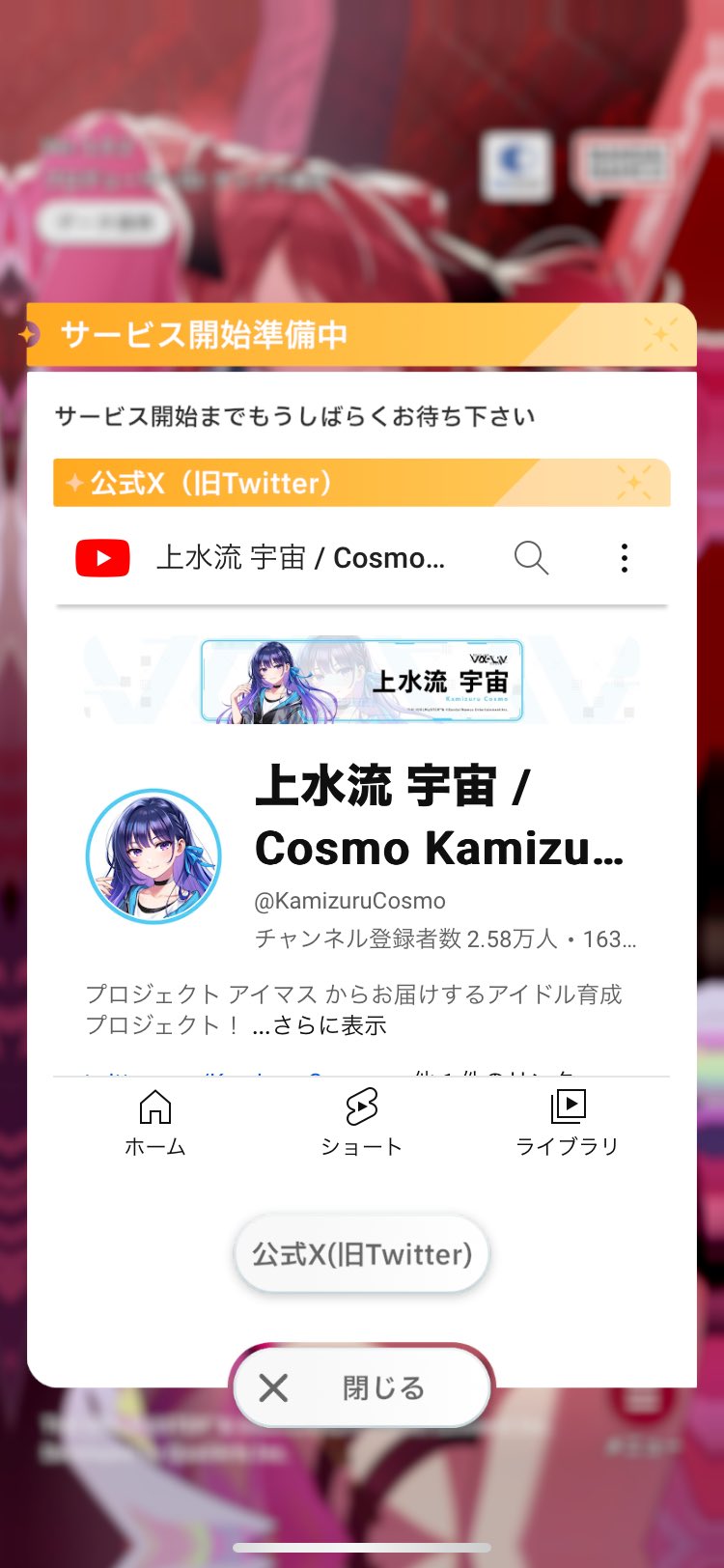This screenshot has height=1568, width=724.
Task: Switch to the ホーム tab
Action: click(x=154, y=1122)
